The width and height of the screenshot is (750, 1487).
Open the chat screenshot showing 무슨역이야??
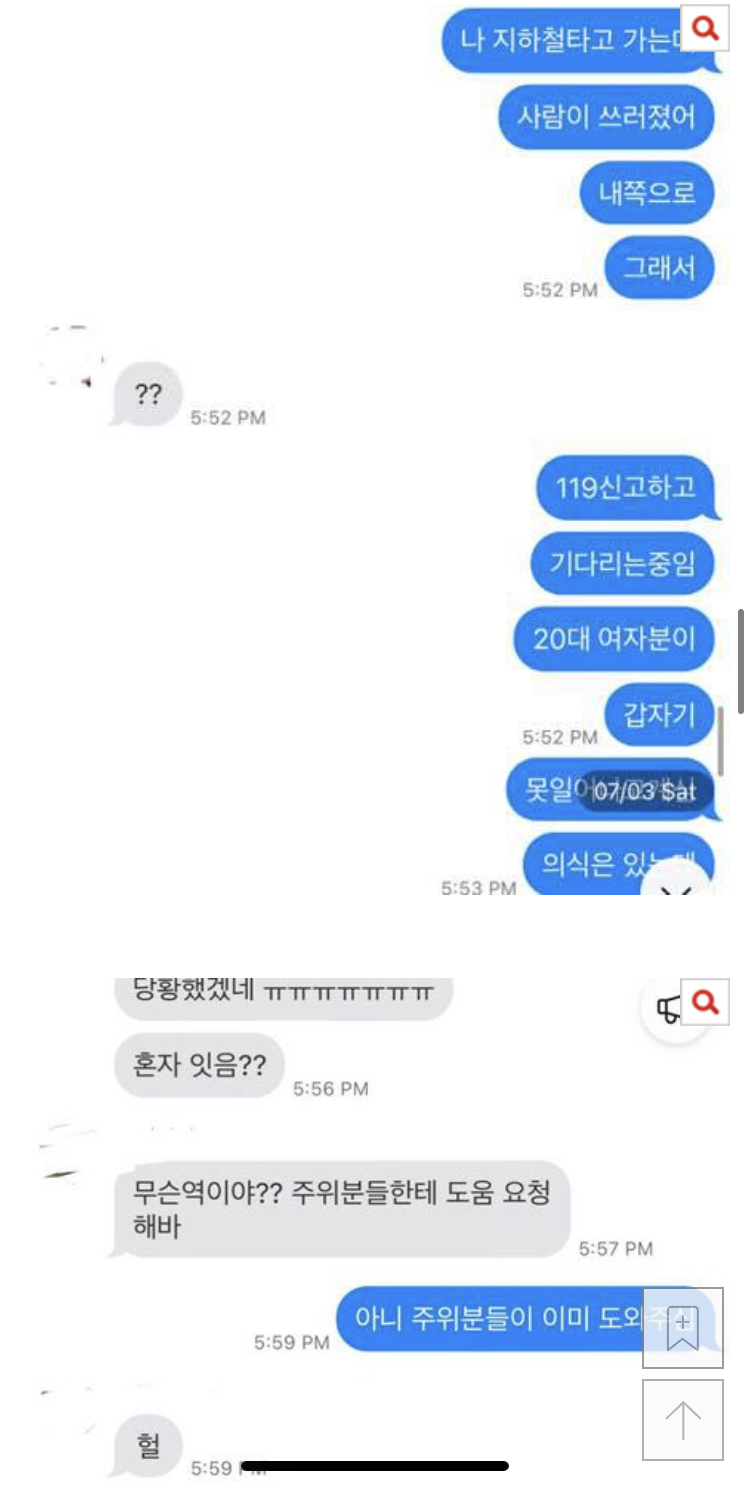[340, 1210]
